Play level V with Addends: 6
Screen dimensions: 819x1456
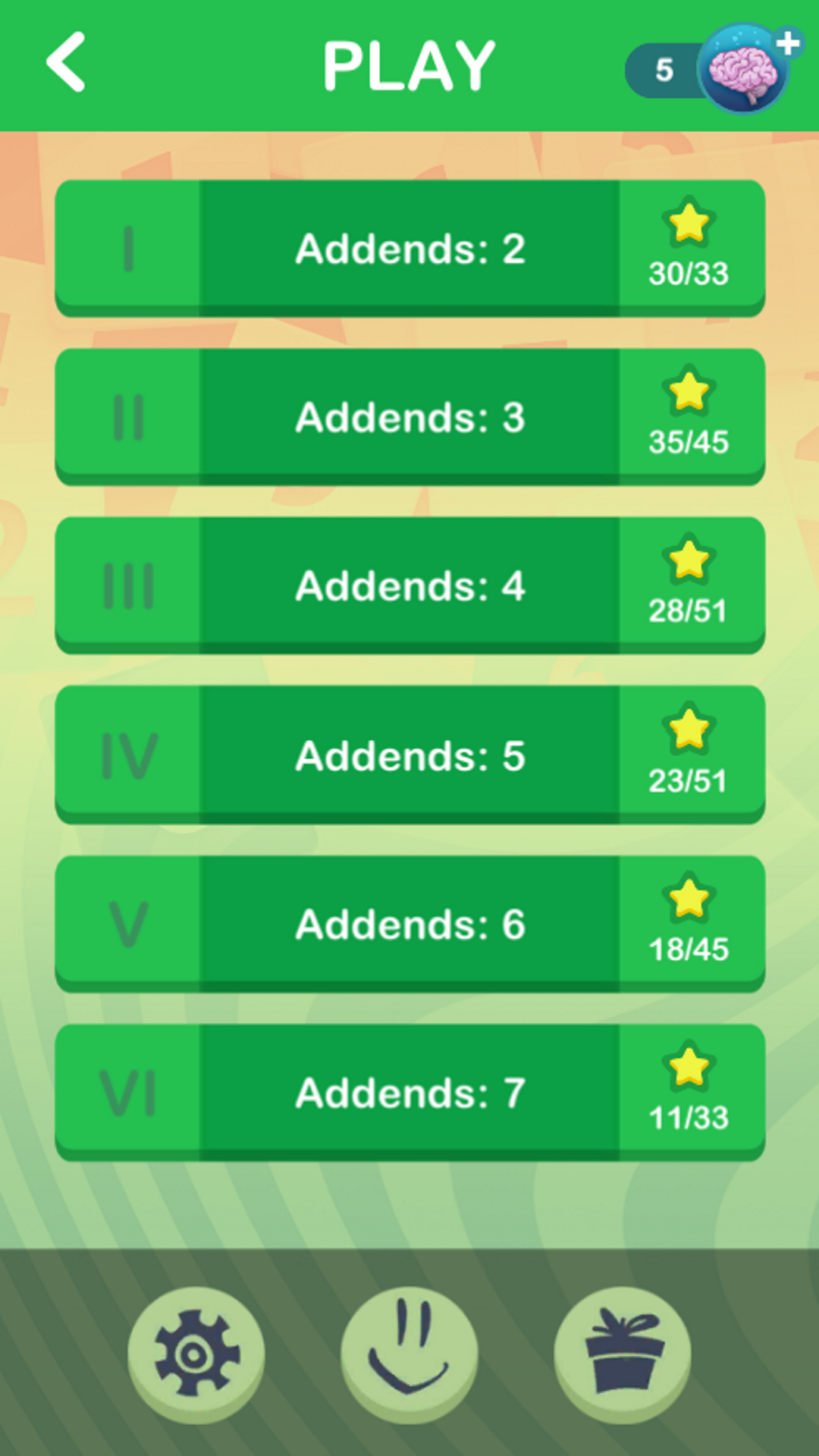[409, 924]
